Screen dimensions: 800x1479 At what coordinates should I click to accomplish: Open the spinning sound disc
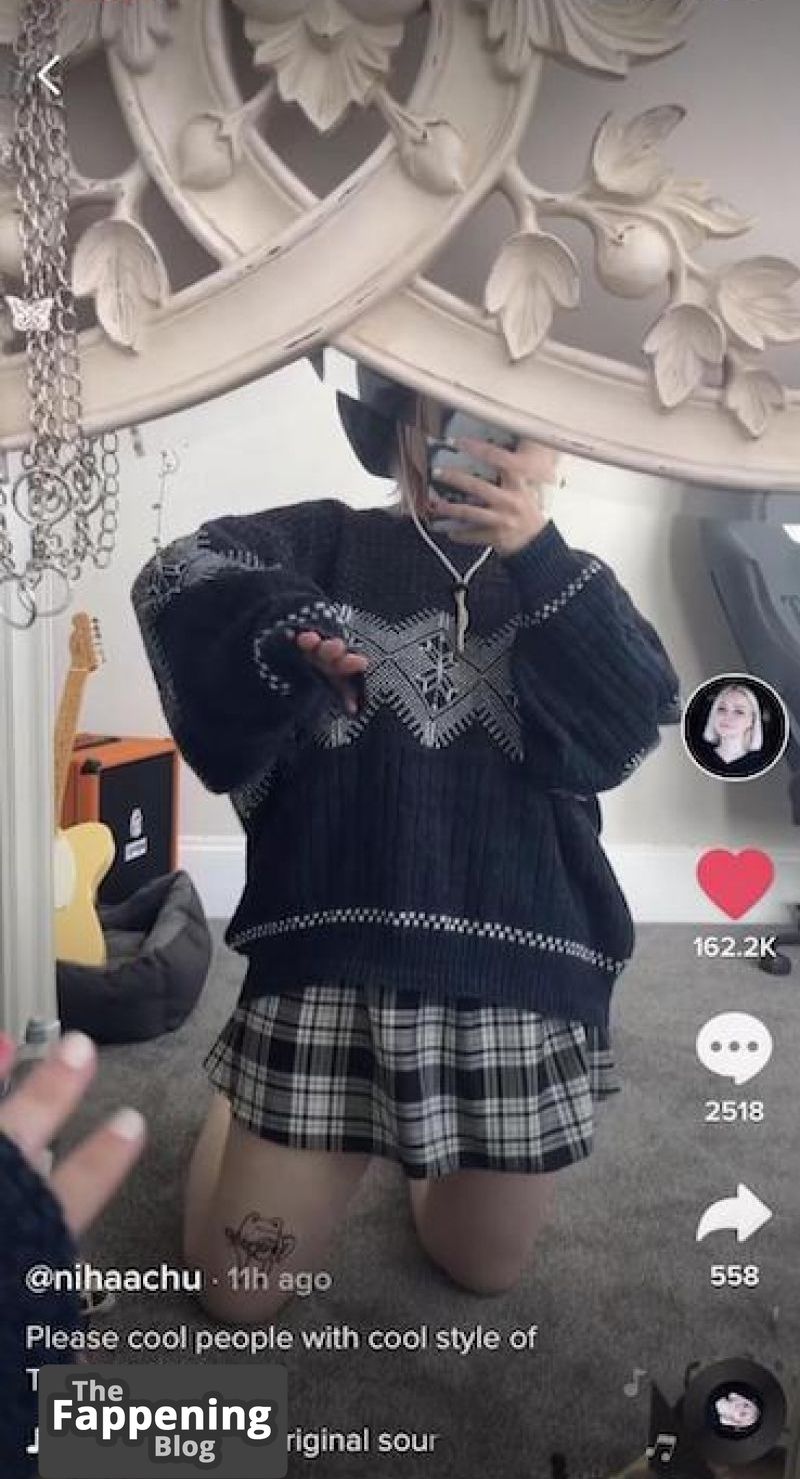733,1412
